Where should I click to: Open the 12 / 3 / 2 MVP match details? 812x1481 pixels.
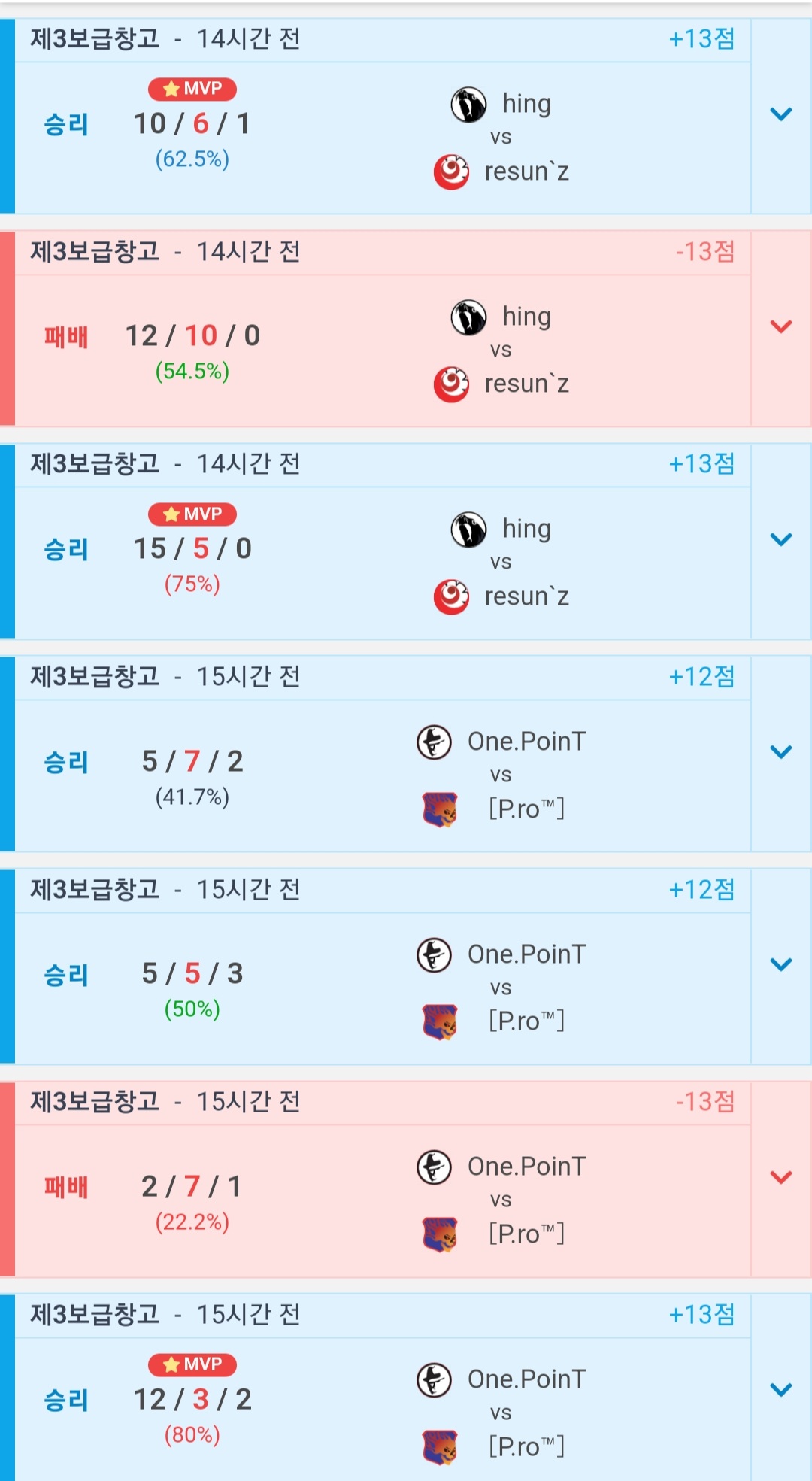click(x=781, y=1390)
